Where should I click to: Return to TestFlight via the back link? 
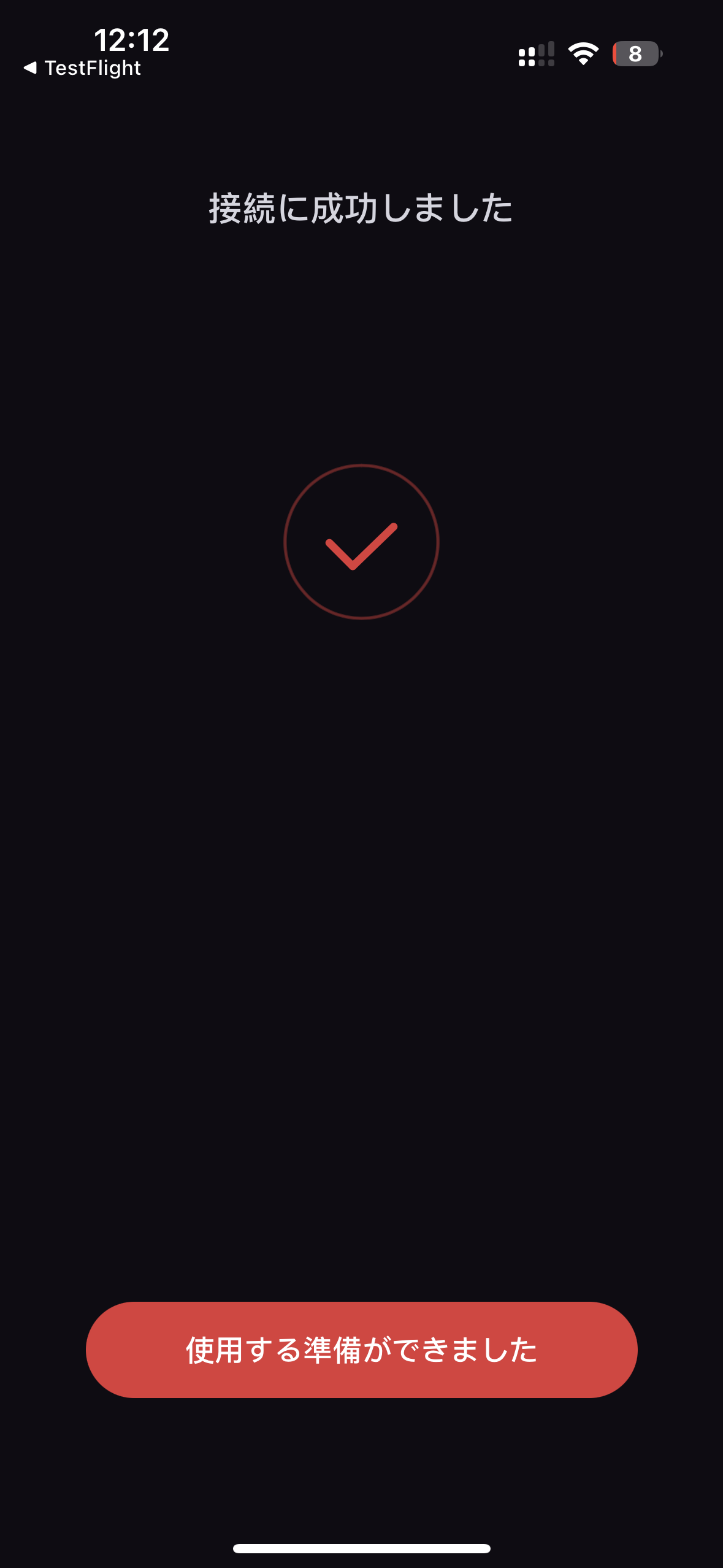click(82, 67)
